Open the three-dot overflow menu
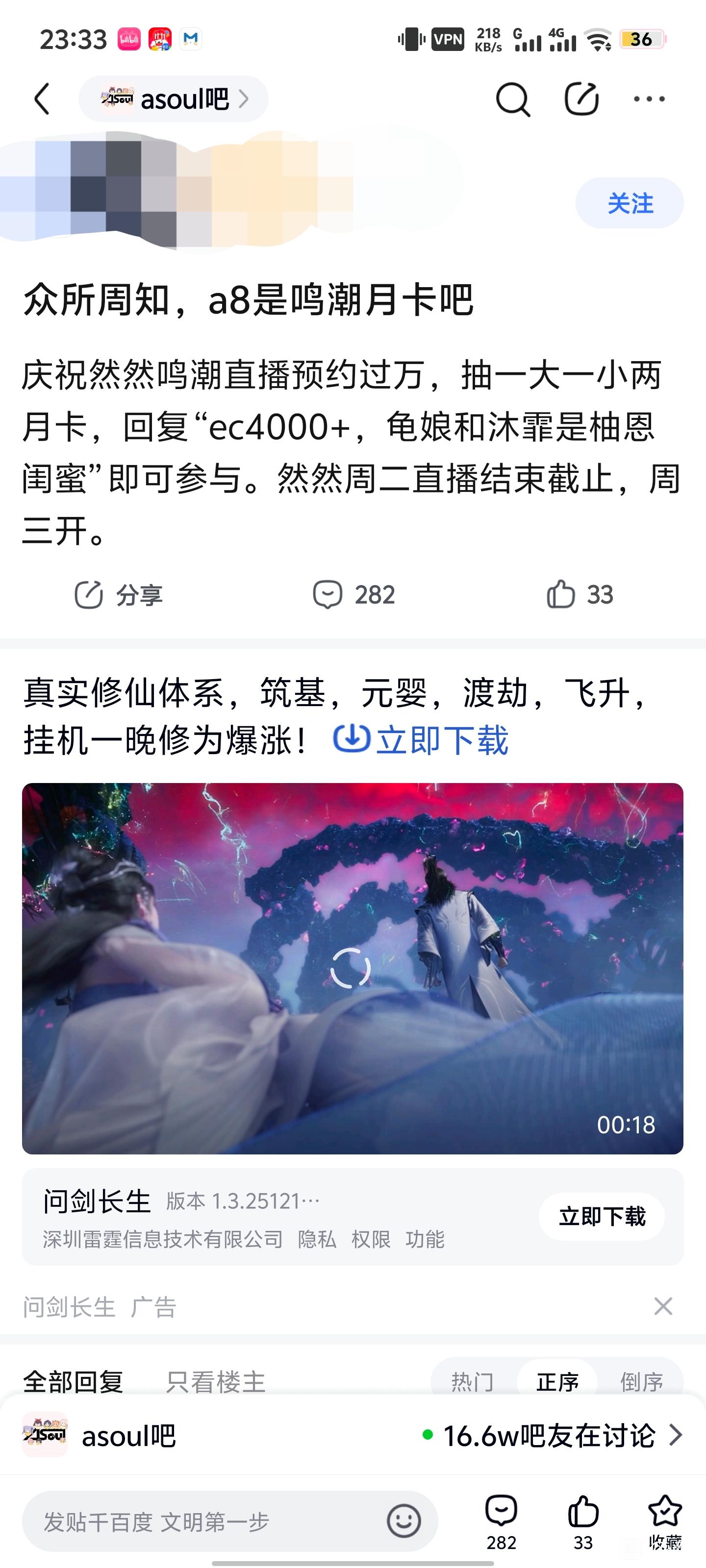This screenshot has width=706, height=1568. (x=649, y=98)
